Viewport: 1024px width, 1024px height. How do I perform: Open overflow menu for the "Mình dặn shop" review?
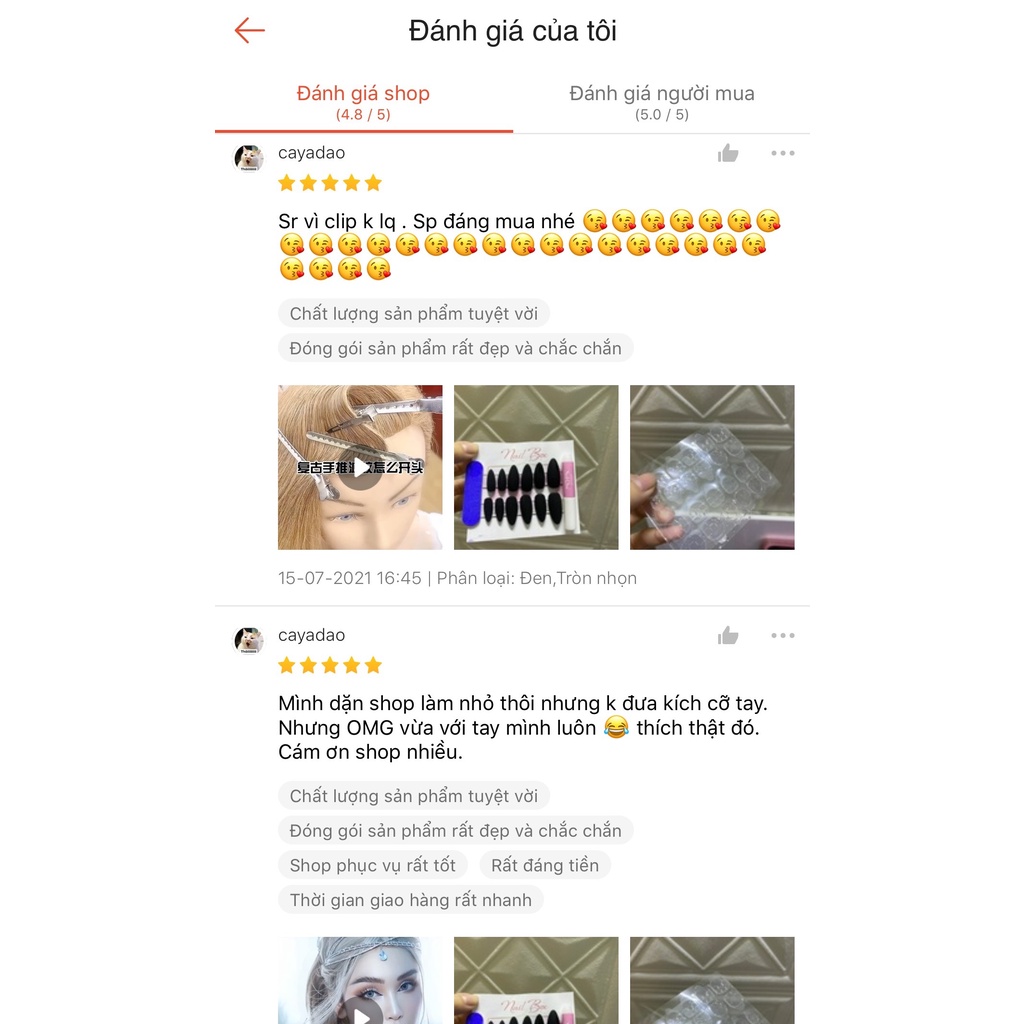click(x=782, y=635)
